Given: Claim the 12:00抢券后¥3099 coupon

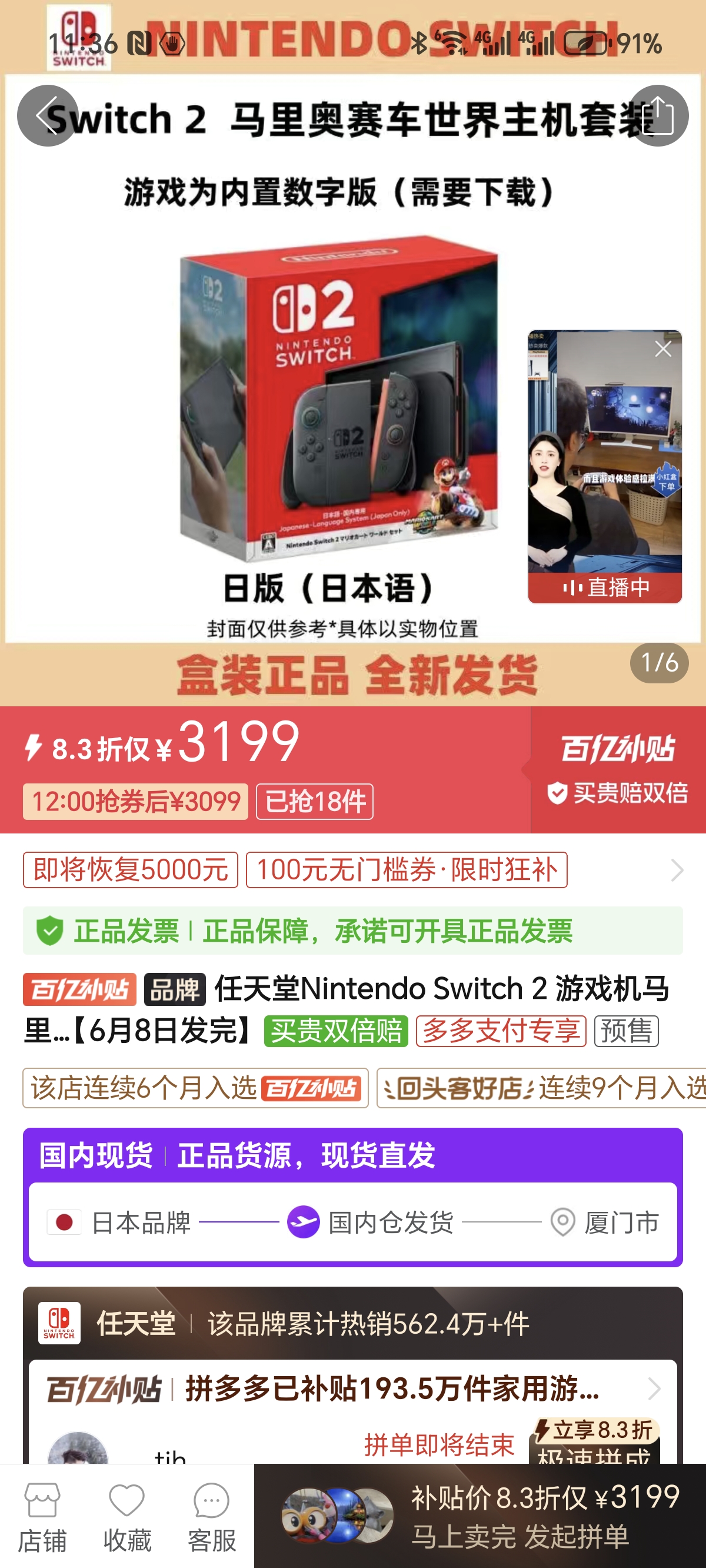Looking at the screenshot, I should [135, 801].
